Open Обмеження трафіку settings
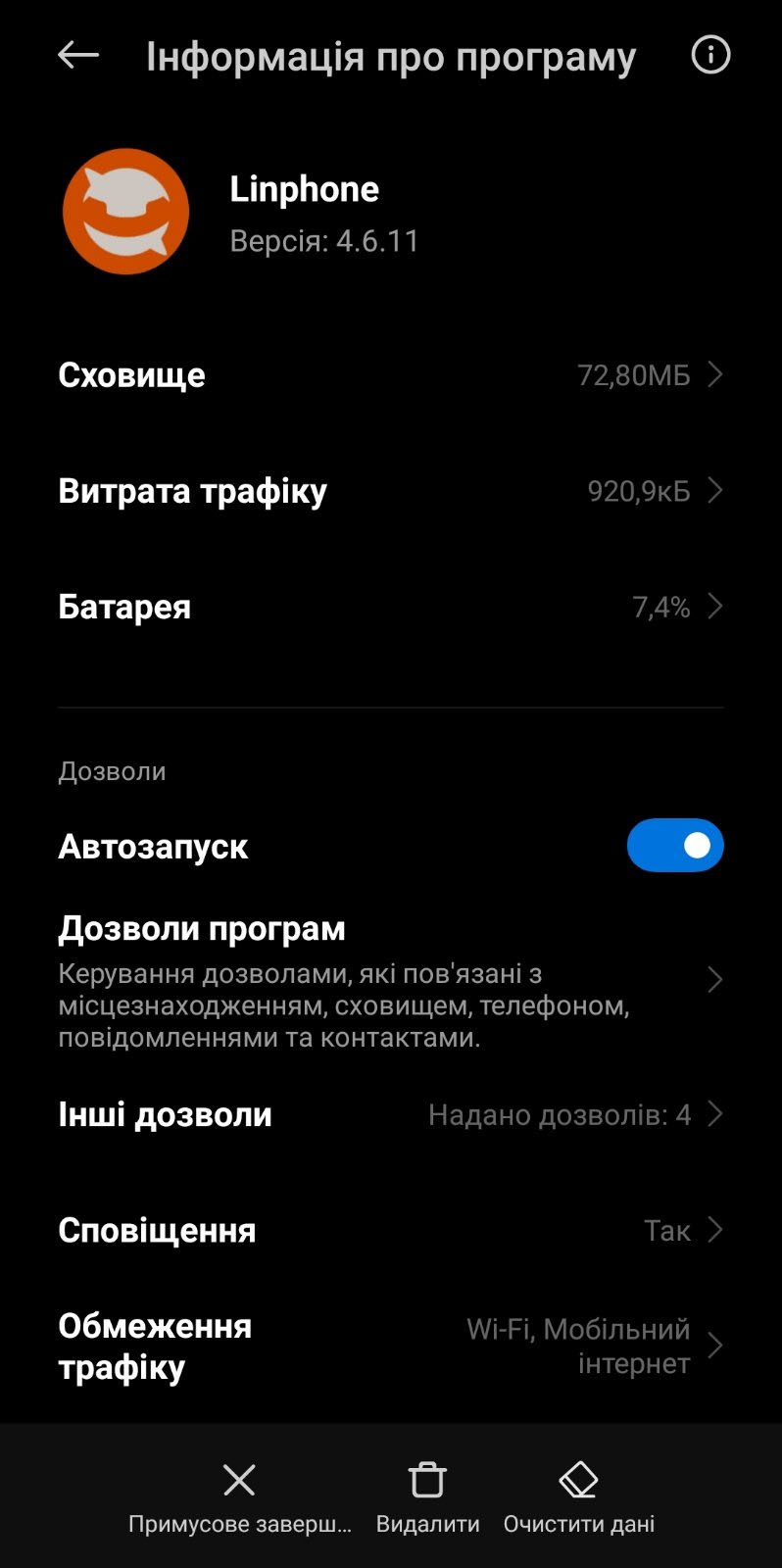Screen dimensions: 782x1568 point(391,1347)
